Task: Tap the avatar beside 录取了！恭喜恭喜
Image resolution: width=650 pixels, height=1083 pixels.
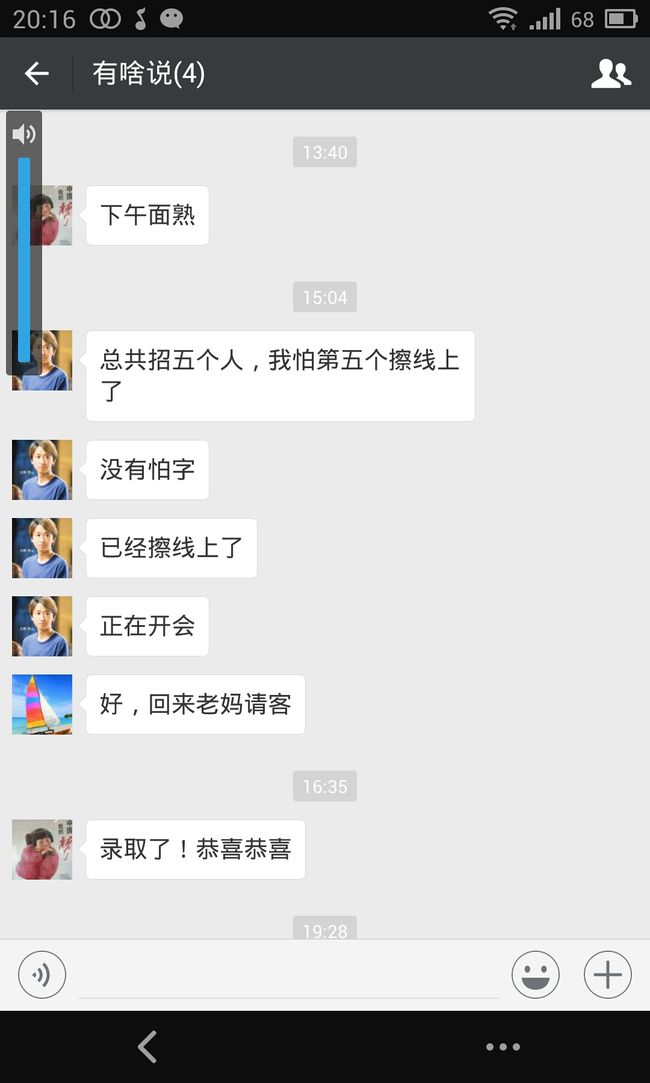Action: tap(42, 849)
